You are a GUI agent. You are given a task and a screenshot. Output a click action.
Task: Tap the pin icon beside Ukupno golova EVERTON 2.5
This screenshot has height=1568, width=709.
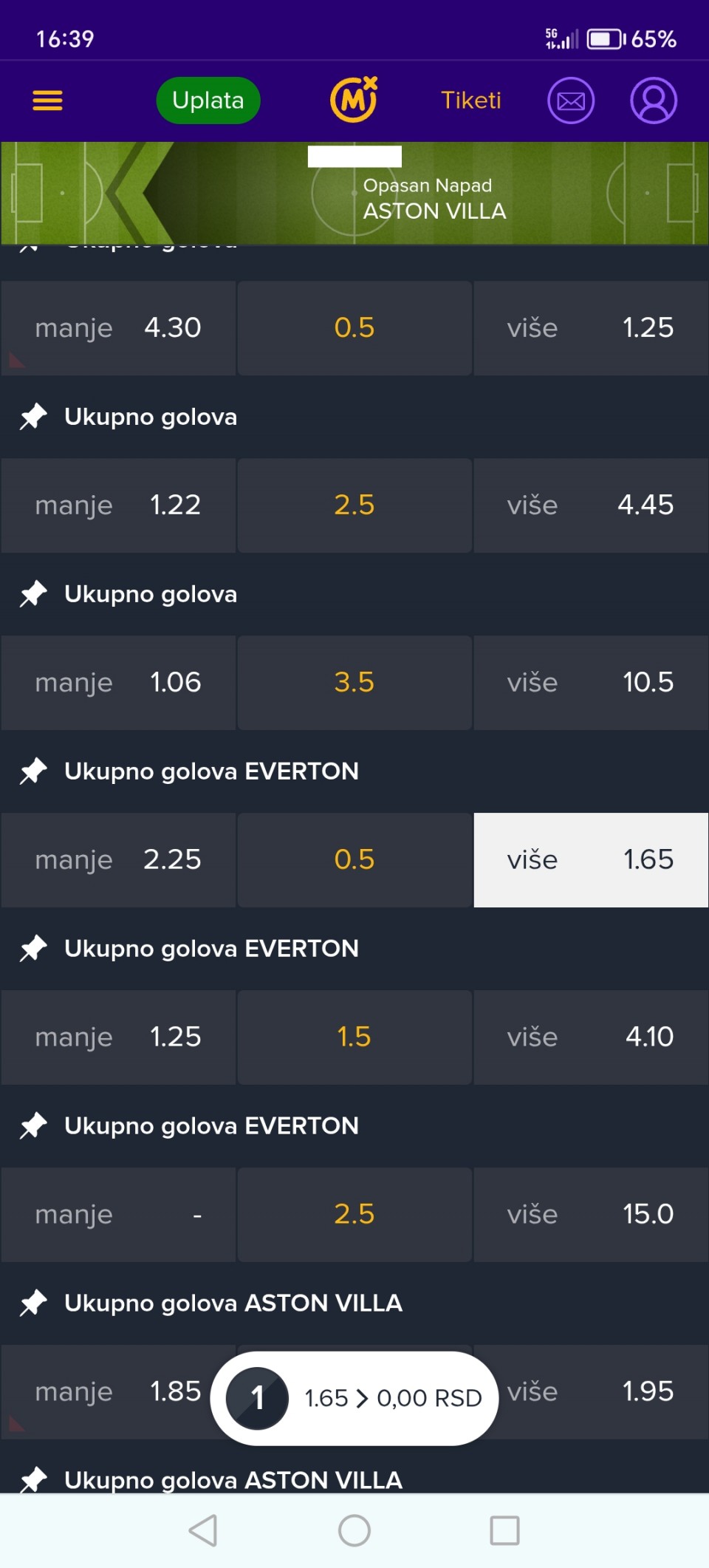[33, 1126]
